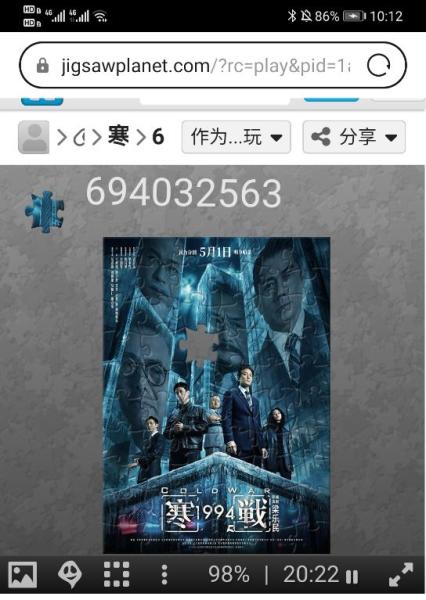
Task: Open the 寒 album breadcrumb link
Action: (118, 136)
